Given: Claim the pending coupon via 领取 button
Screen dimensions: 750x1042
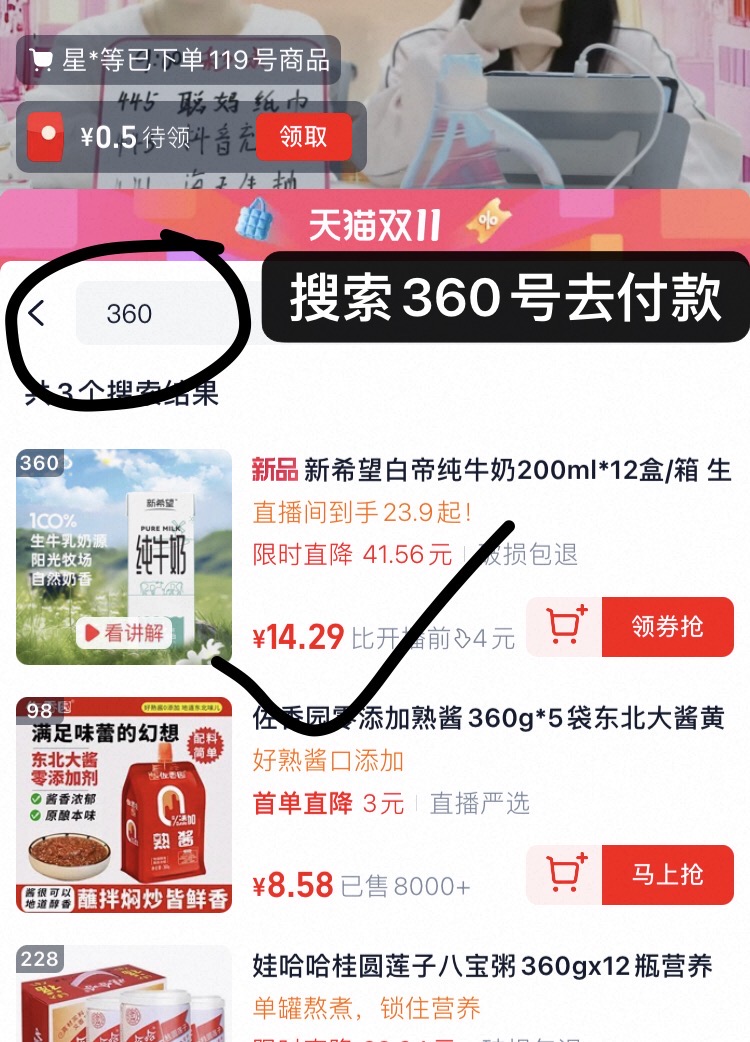Looking at the screenshot, I should [305, 137].
